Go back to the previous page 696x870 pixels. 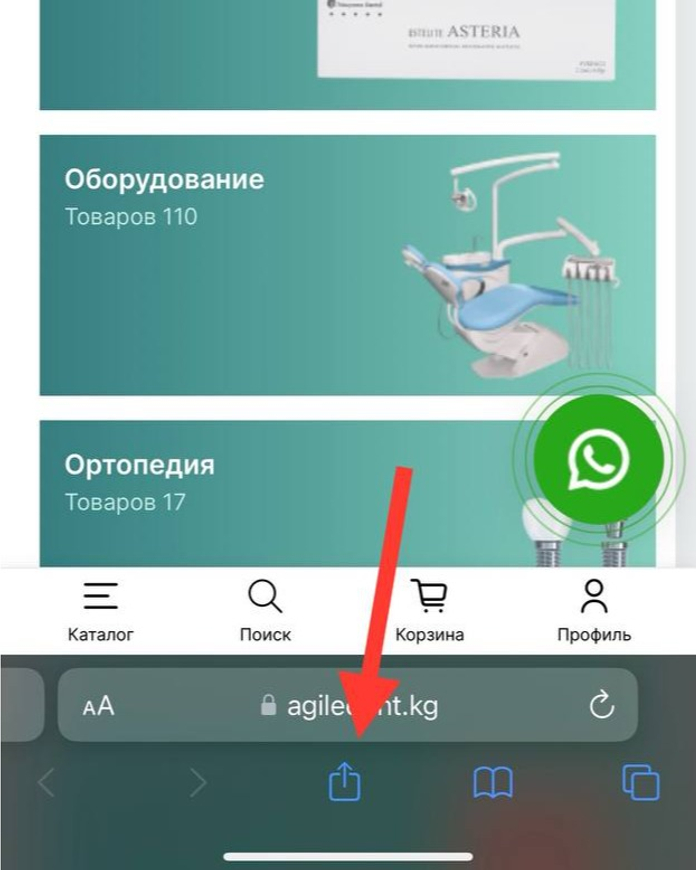pyautogui.click(x=46, y=782)
